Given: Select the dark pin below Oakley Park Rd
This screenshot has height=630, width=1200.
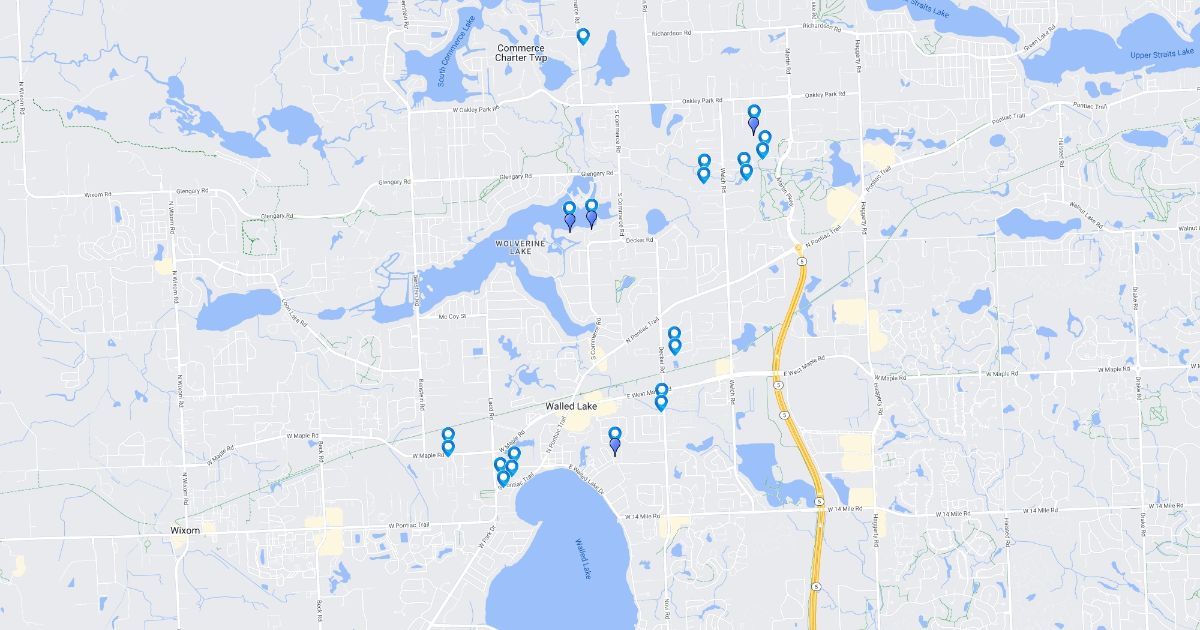Looking at the screenshot, I should coord(753,124).
